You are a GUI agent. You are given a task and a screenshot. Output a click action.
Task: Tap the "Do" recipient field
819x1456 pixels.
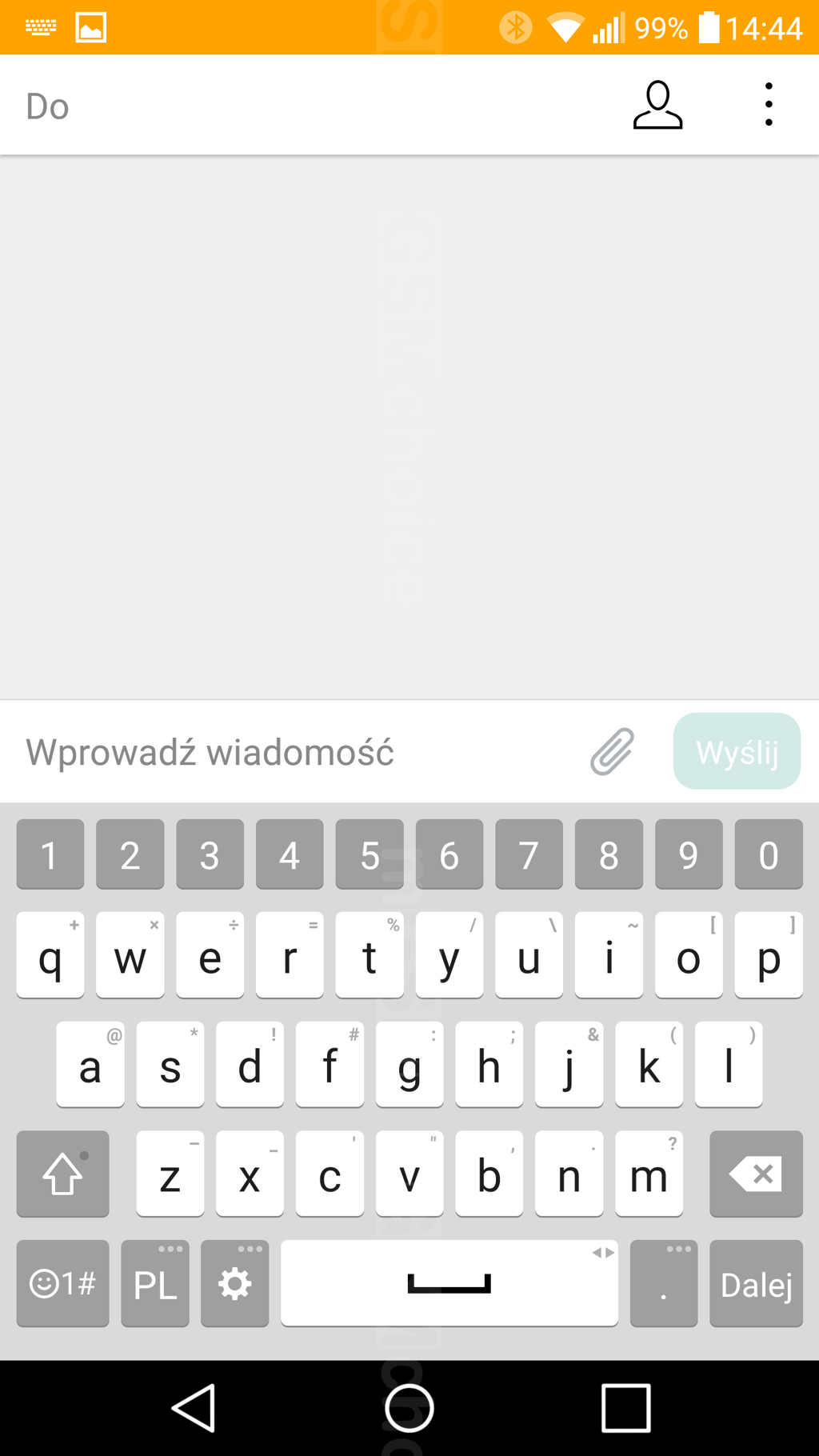click(x=304, y=106)
